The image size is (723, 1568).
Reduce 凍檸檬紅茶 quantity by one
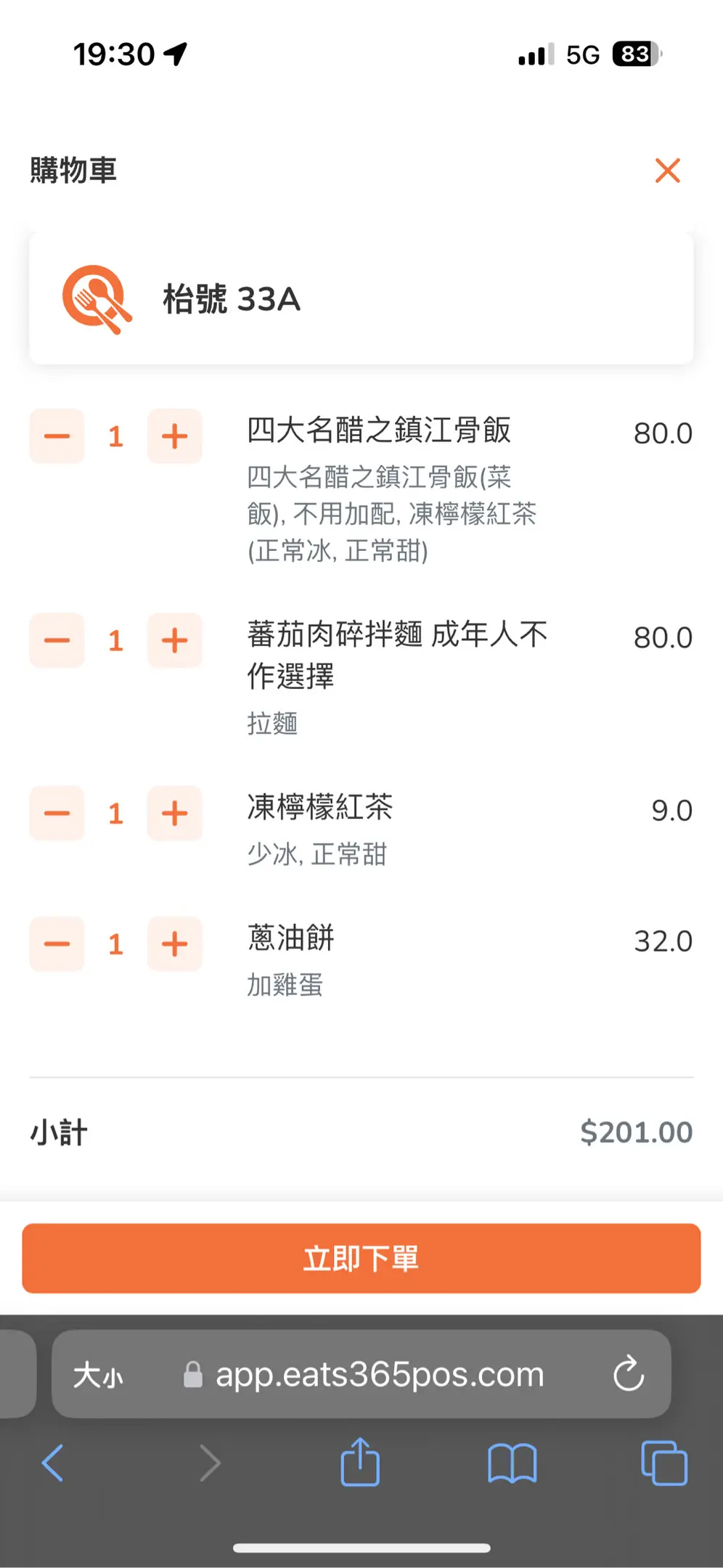tap(57, 813)
